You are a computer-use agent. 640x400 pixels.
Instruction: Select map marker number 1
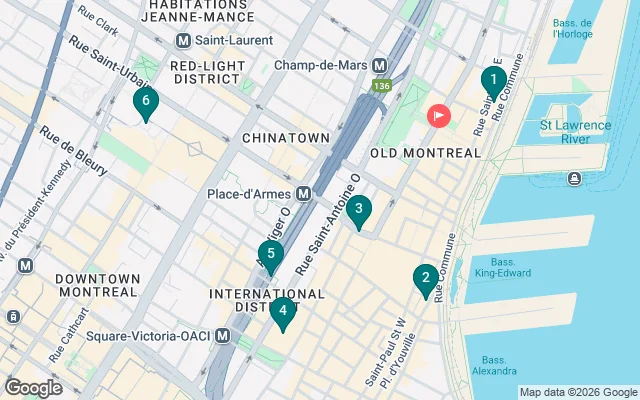tap(492, 80)
